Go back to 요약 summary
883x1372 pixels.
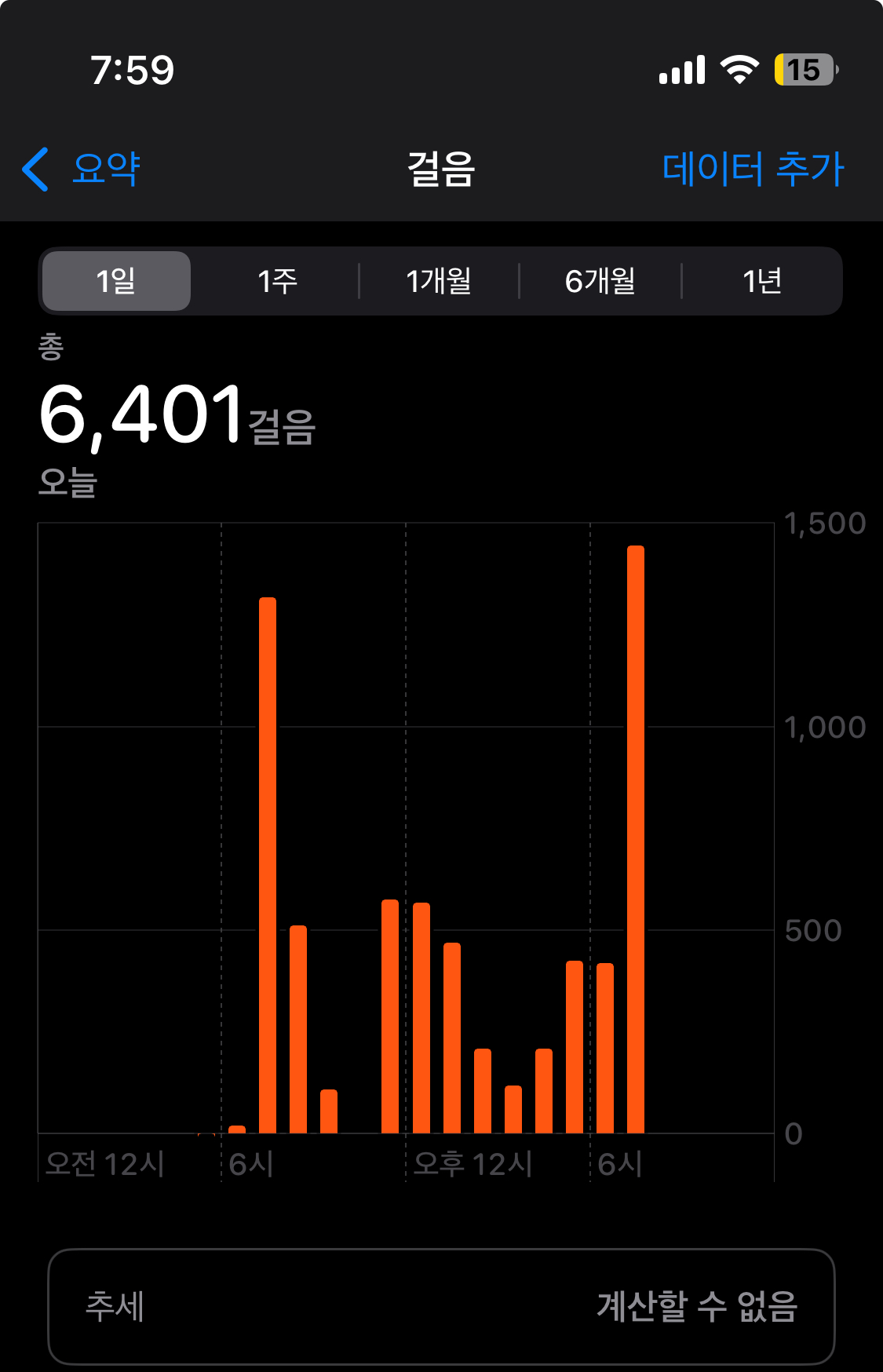[82, 169]
